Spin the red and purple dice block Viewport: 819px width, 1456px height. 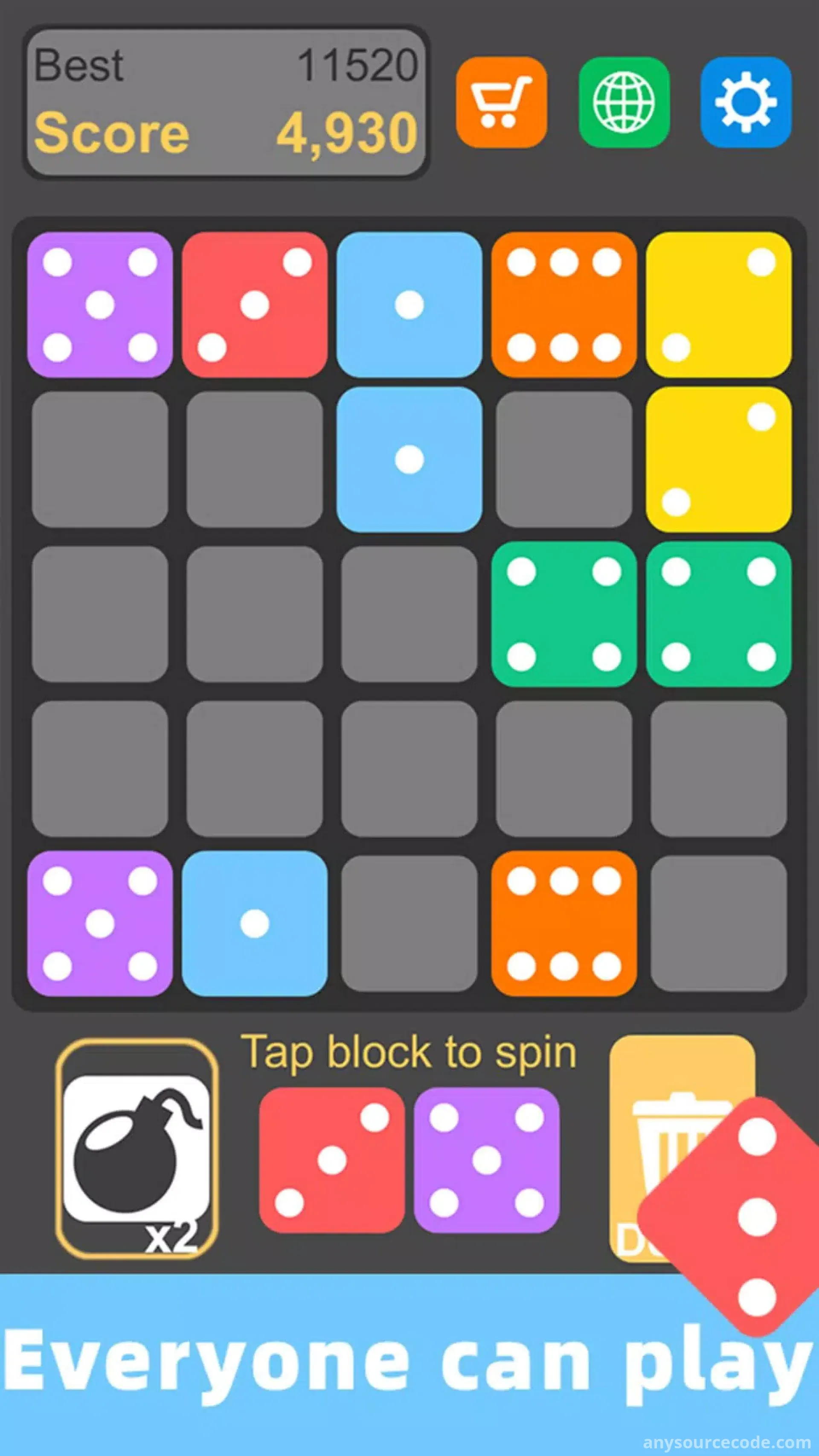click(x=409, y=1160)
